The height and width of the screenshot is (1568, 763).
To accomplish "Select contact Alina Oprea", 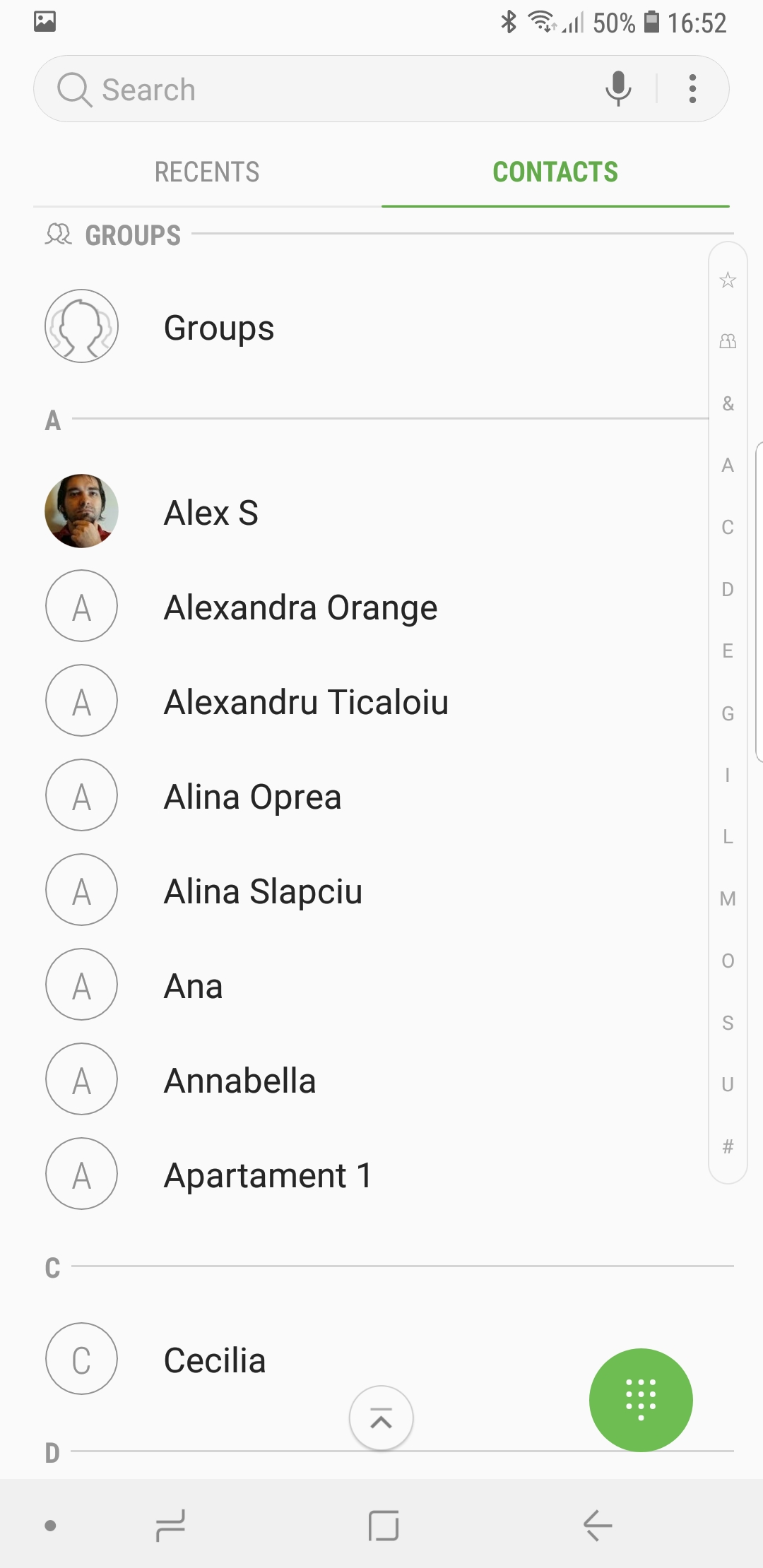I will (252, 797).
